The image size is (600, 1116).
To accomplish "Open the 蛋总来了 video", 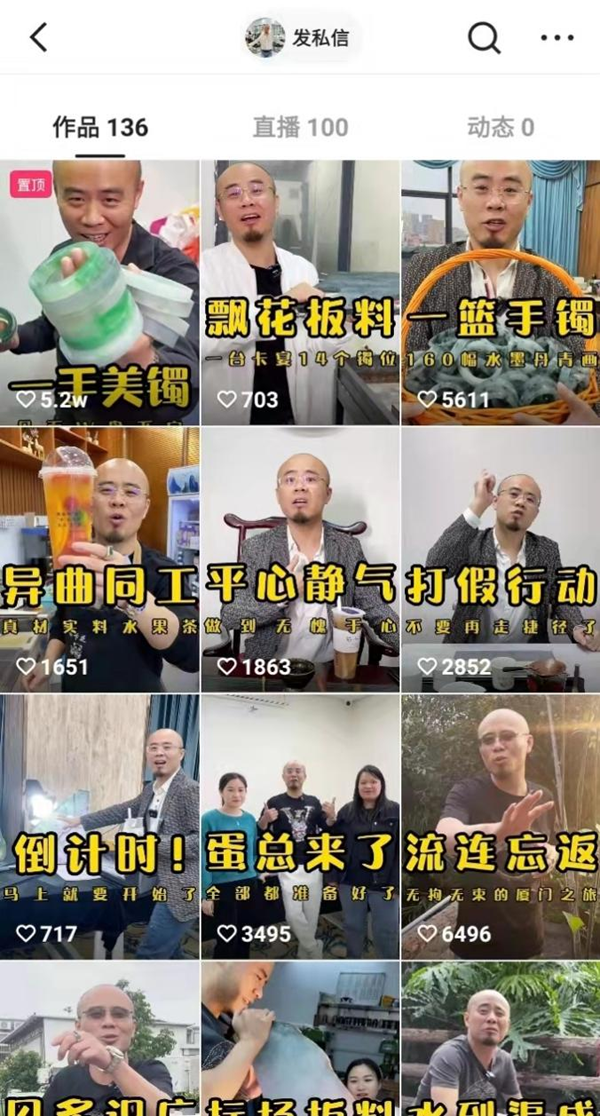I will click(x=300, y=827).
